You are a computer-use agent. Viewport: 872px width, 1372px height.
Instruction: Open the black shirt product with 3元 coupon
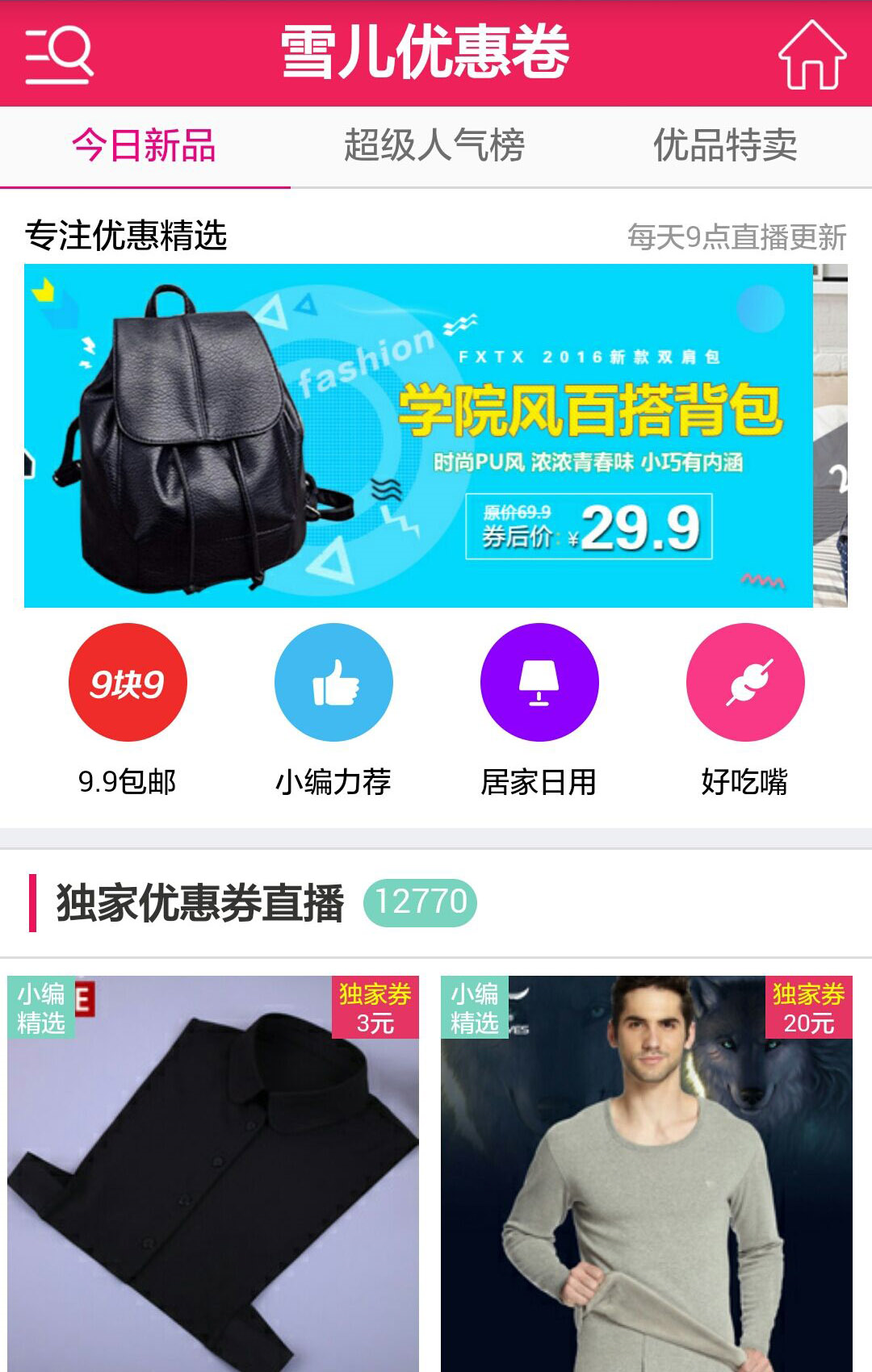[214, 1170]
